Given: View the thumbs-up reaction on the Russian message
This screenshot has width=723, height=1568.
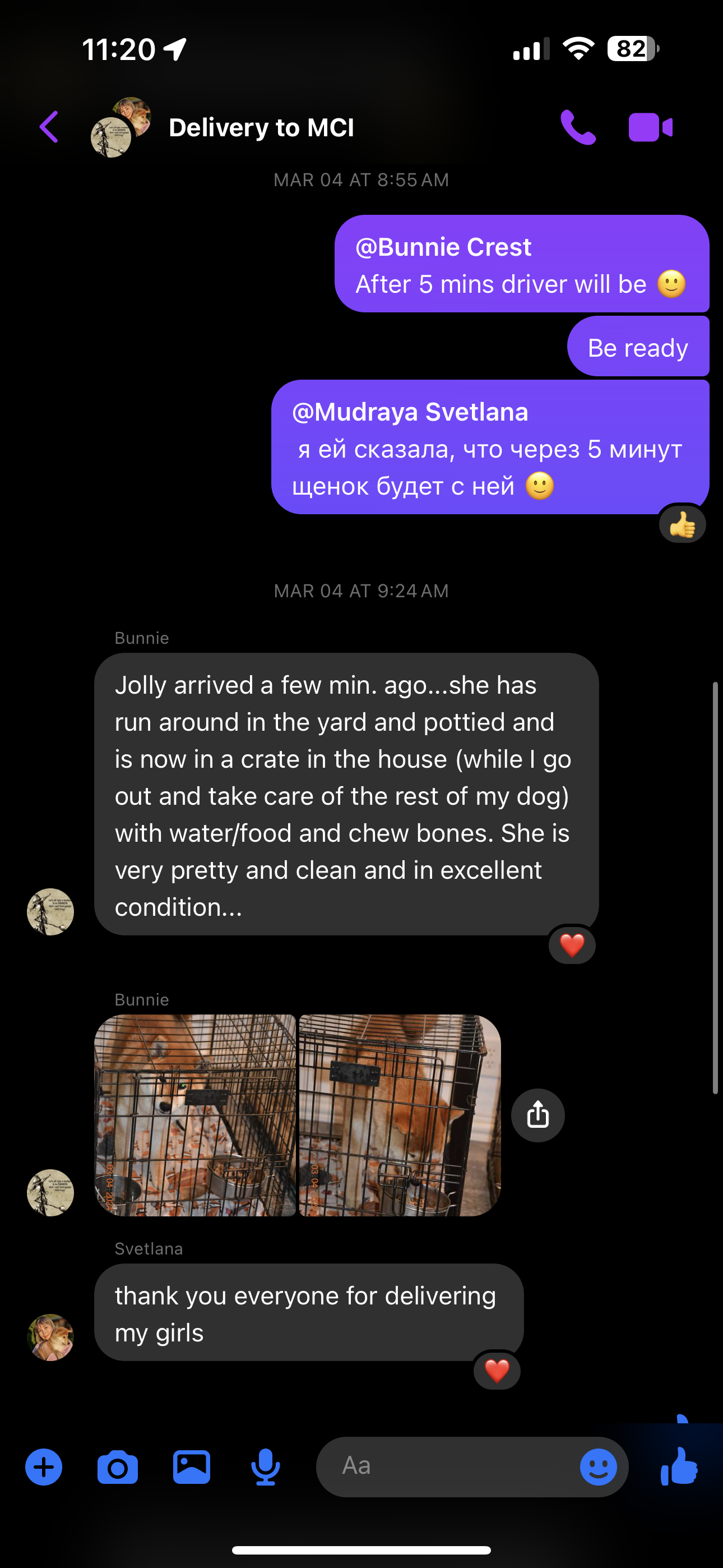Looking at the screenshot, I should coord(682,525).
